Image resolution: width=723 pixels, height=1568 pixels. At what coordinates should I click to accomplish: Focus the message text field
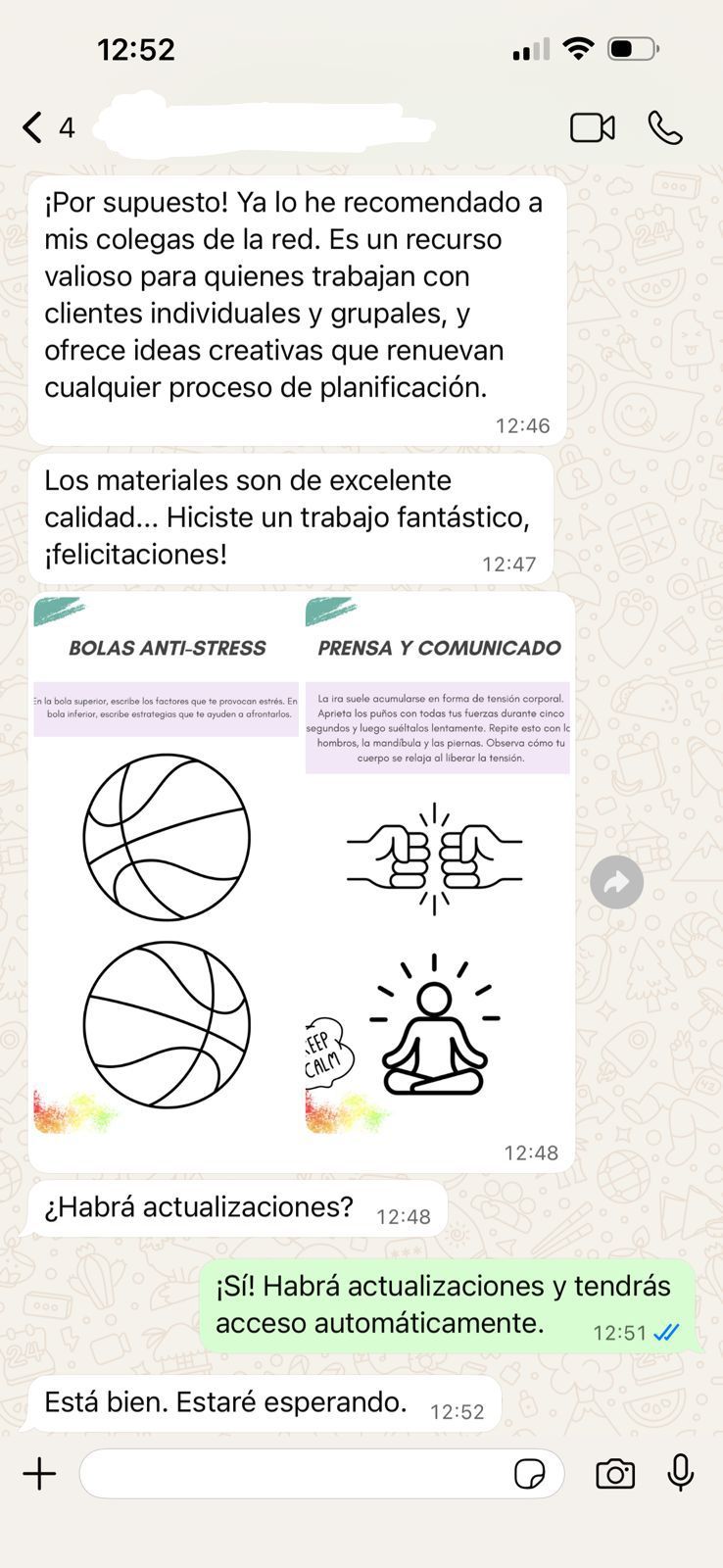coord(294,1473)
